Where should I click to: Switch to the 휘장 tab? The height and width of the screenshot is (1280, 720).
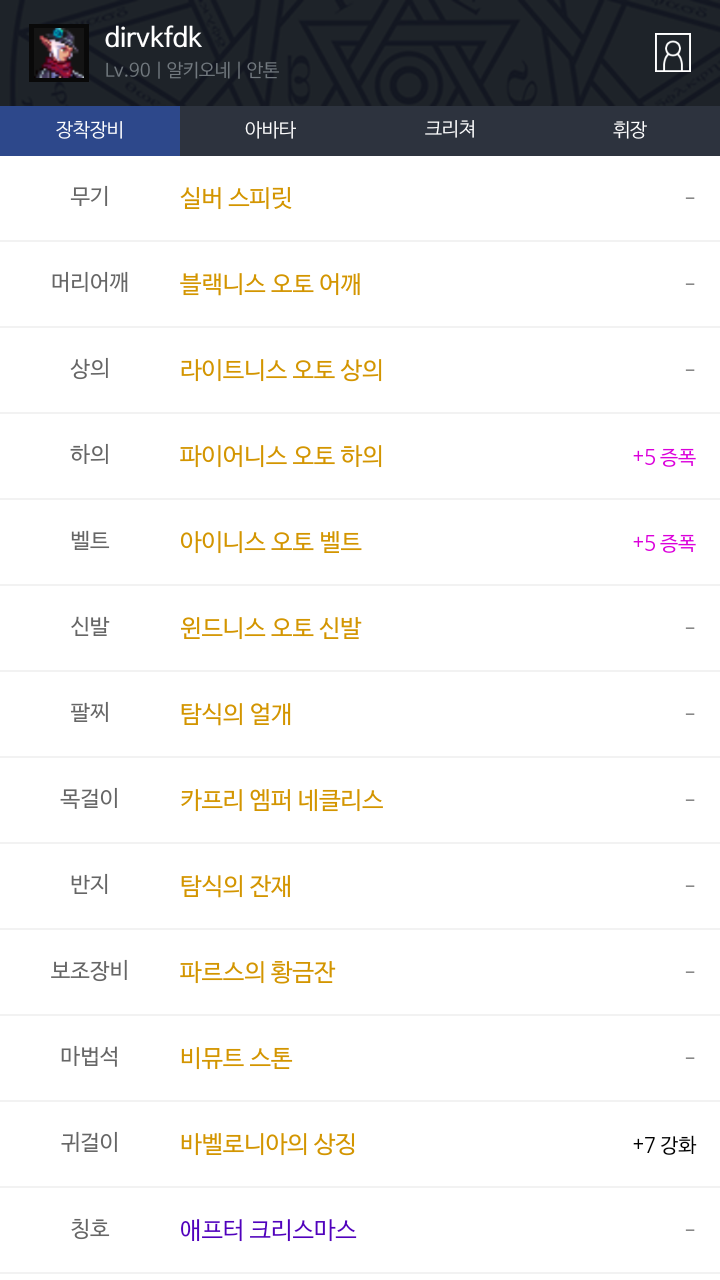point(630,130)
